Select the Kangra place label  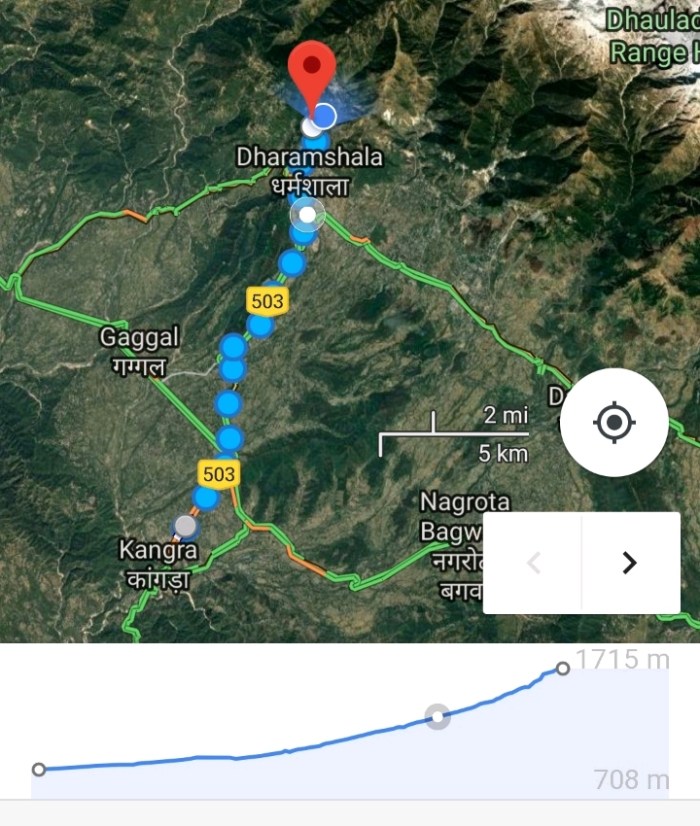point(158,563)
